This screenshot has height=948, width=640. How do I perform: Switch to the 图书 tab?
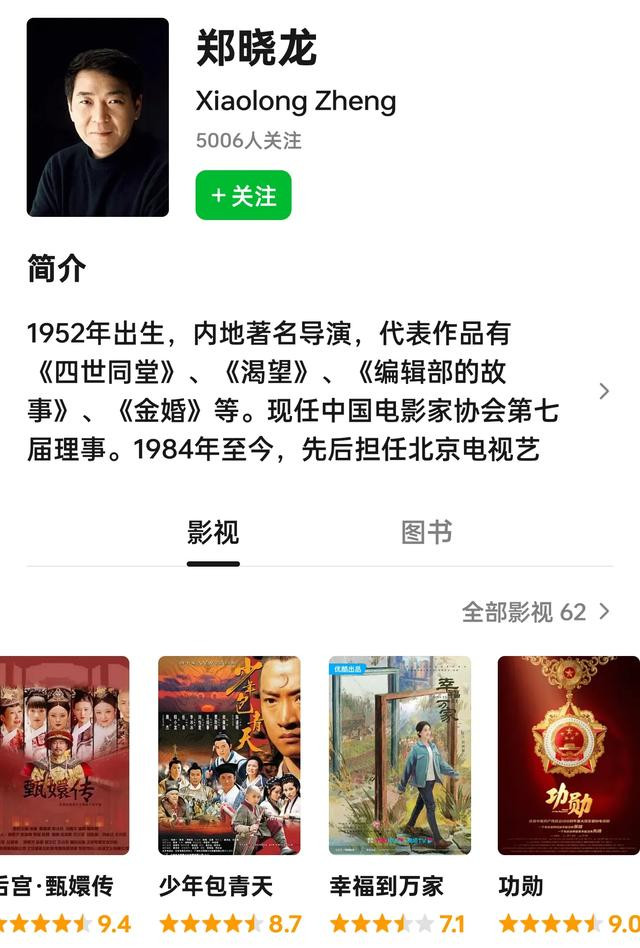click(427, 532)
